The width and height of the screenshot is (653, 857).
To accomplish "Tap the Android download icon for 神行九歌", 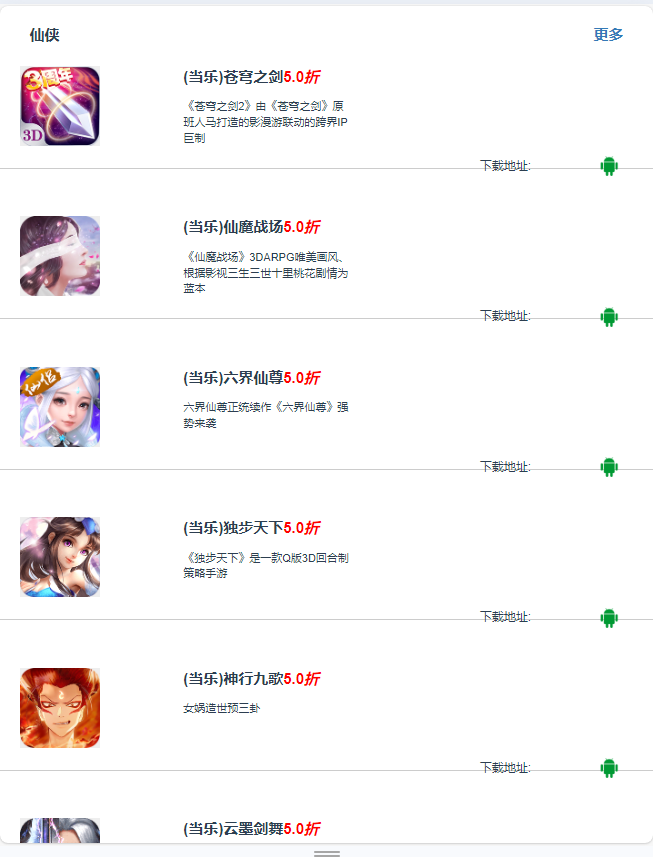I will [609, 768].
